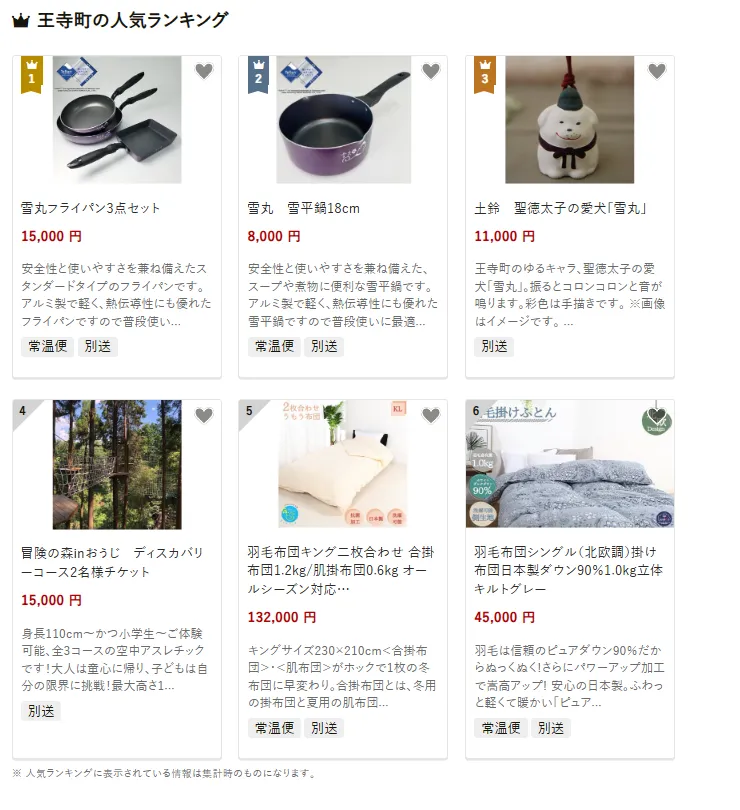Screen dimensions: 740x810
Task: Favorite the 雪丸フライパン3点セット item
Action: pos(204,71)
